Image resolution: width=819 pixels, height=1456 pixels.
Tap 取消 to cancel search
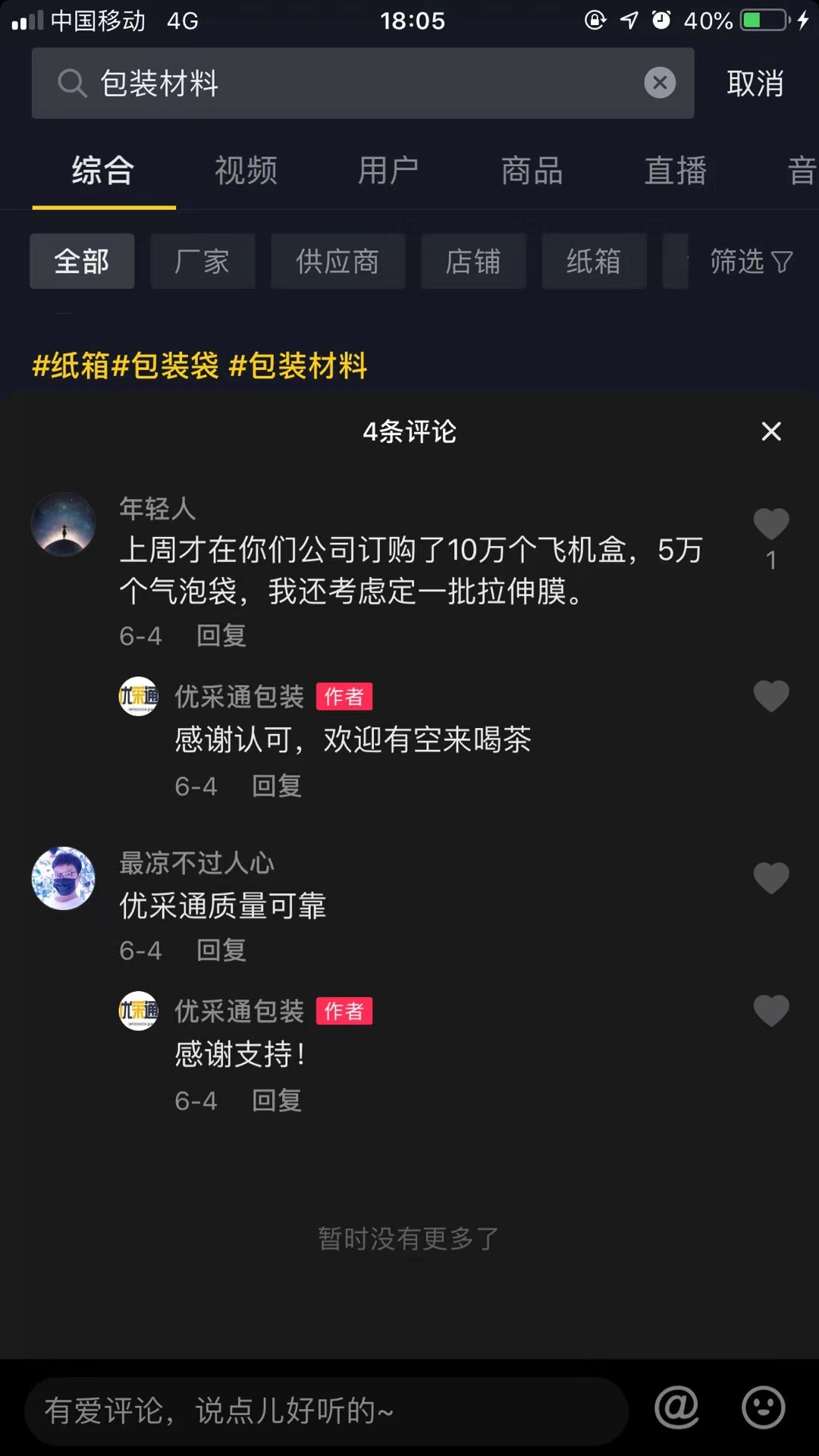point(755,83)
